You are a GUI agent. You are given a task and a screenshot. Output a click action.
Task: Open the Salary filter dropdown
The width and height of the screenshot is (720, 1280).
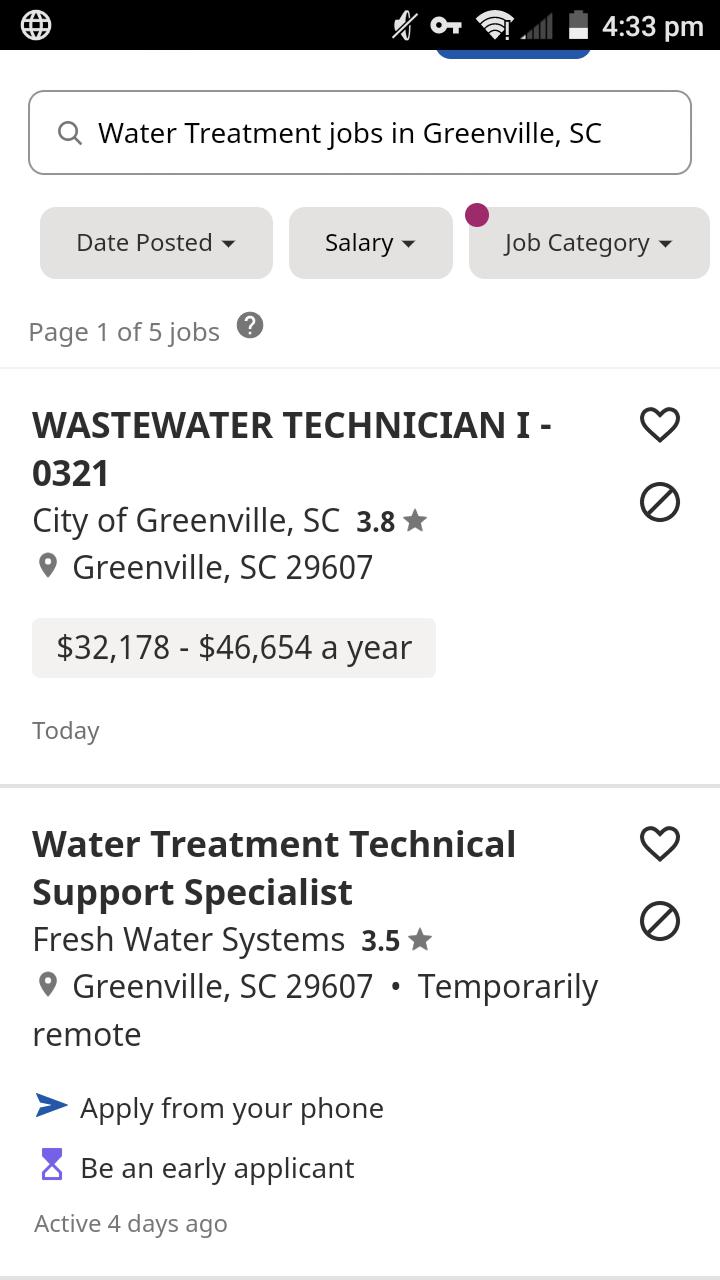click(x=371, y=243)
